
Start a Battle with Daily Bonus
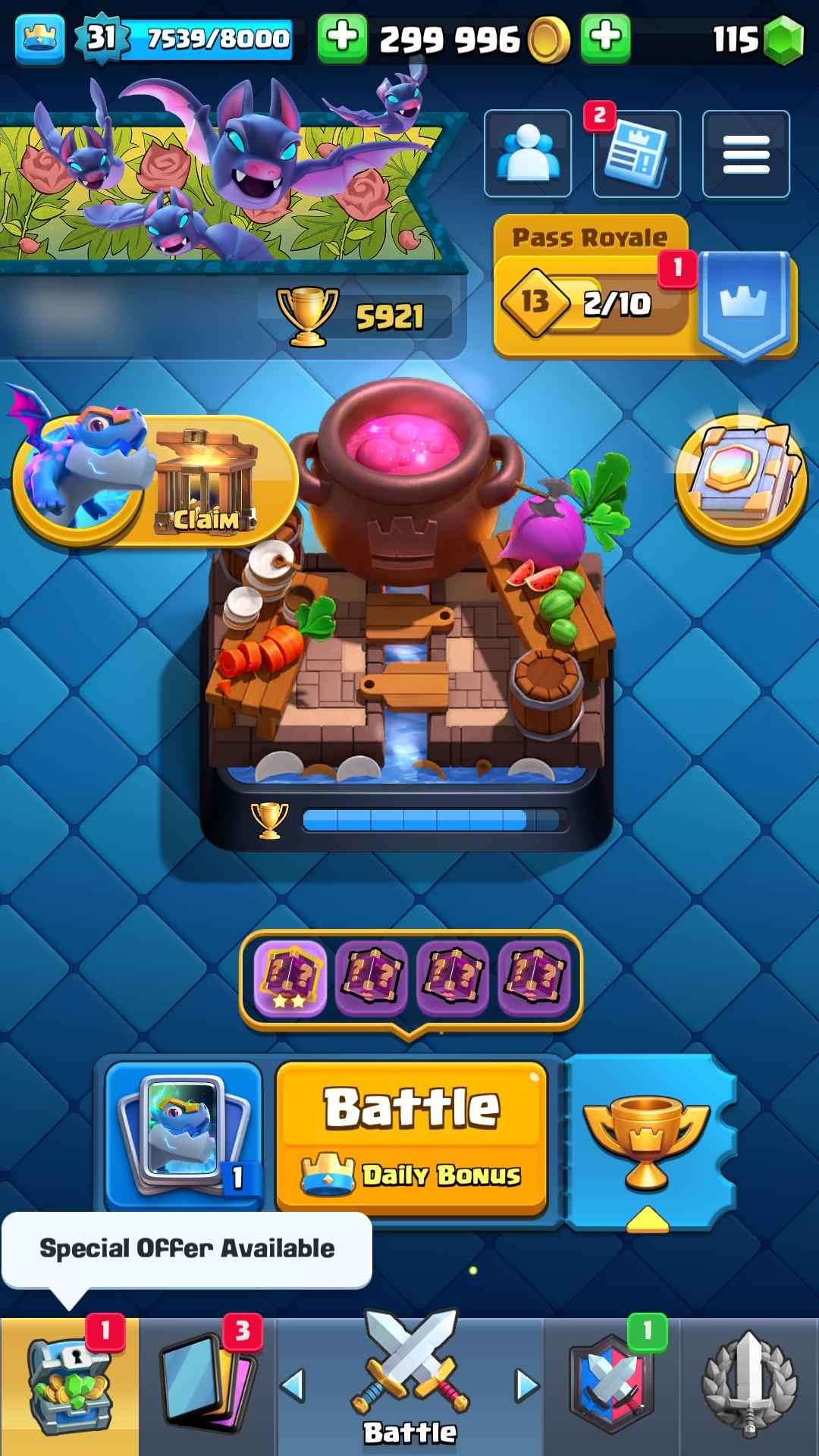click(412, 1134)
